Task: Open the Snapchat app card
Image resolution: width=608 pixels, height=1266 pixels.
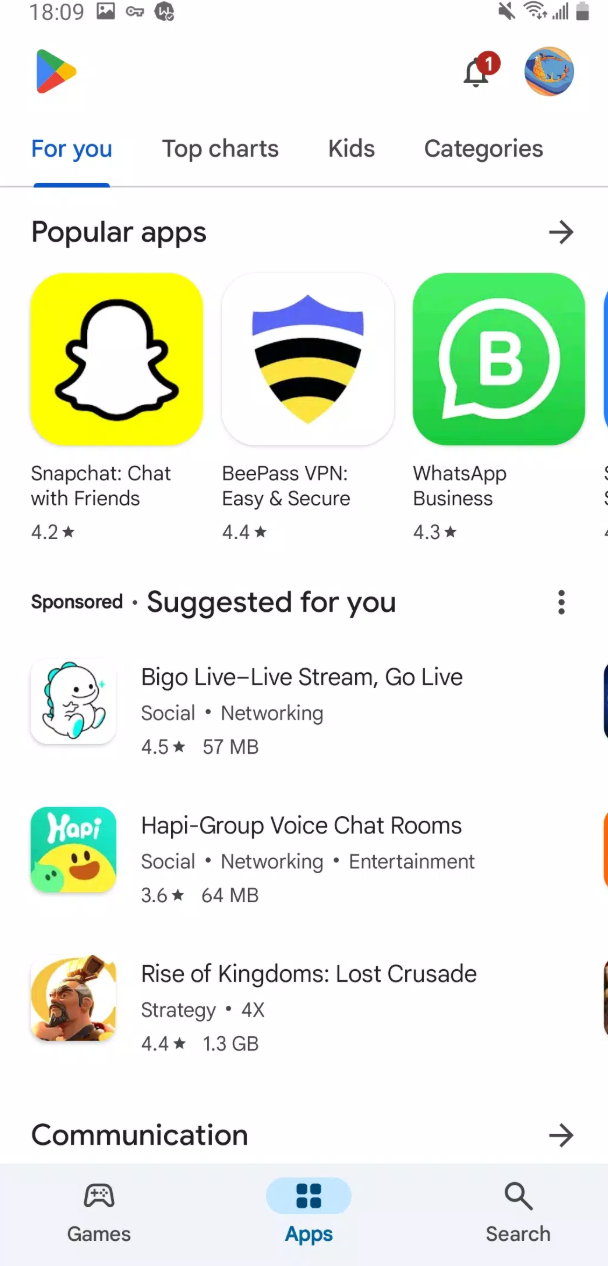Action: [117, 359]
